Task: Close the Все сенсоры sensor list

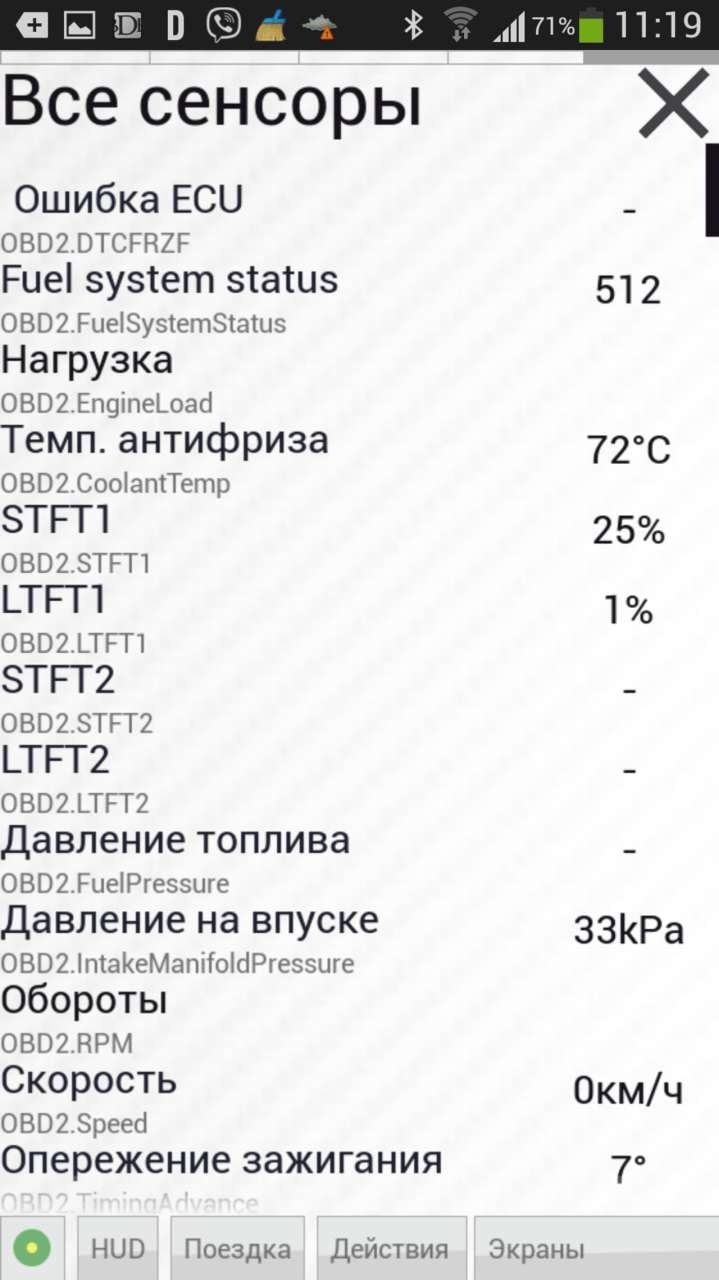Action: click(x=673, y=101)
